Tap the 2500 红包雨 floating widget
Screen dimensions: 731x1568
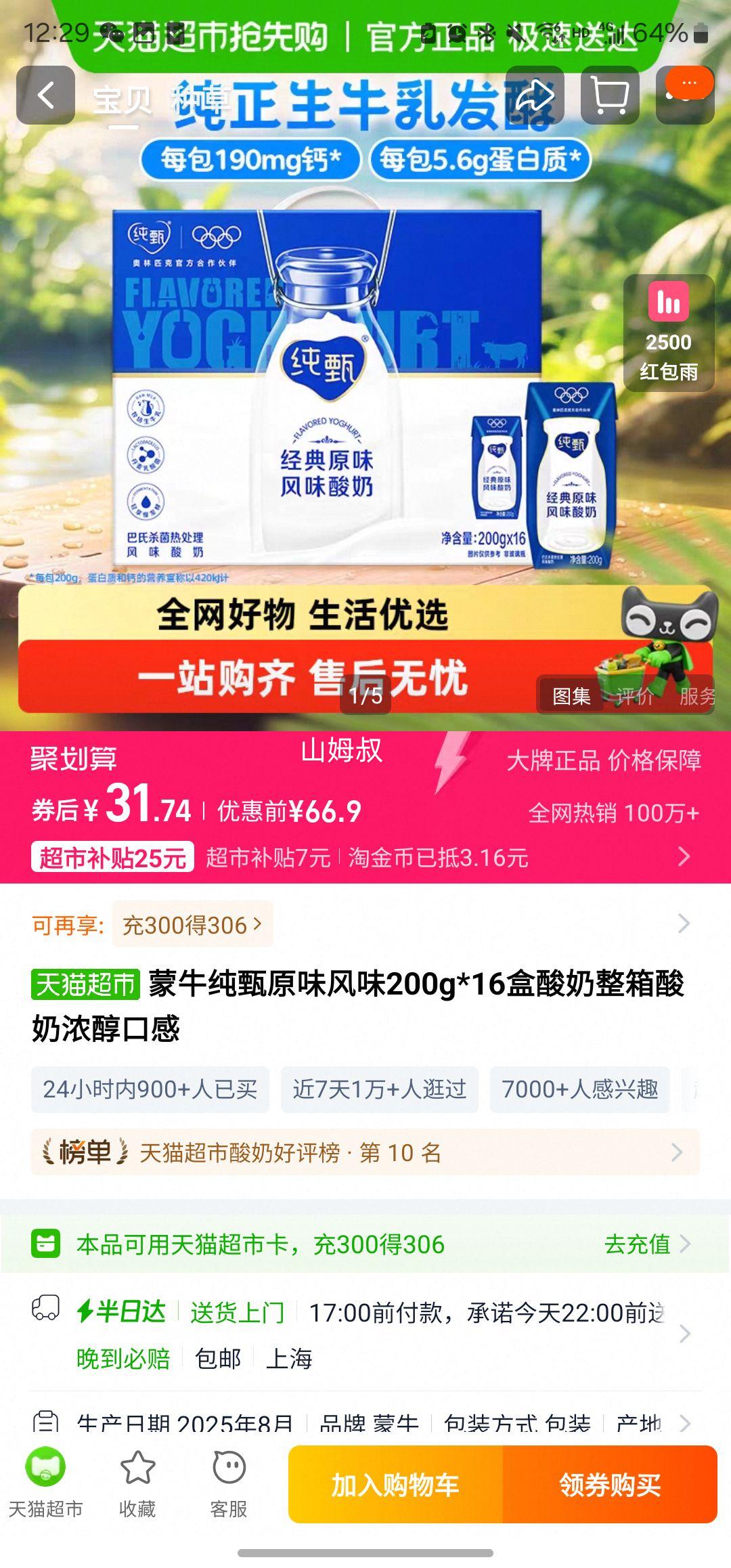pyautogui.click(x=668, y=333)
